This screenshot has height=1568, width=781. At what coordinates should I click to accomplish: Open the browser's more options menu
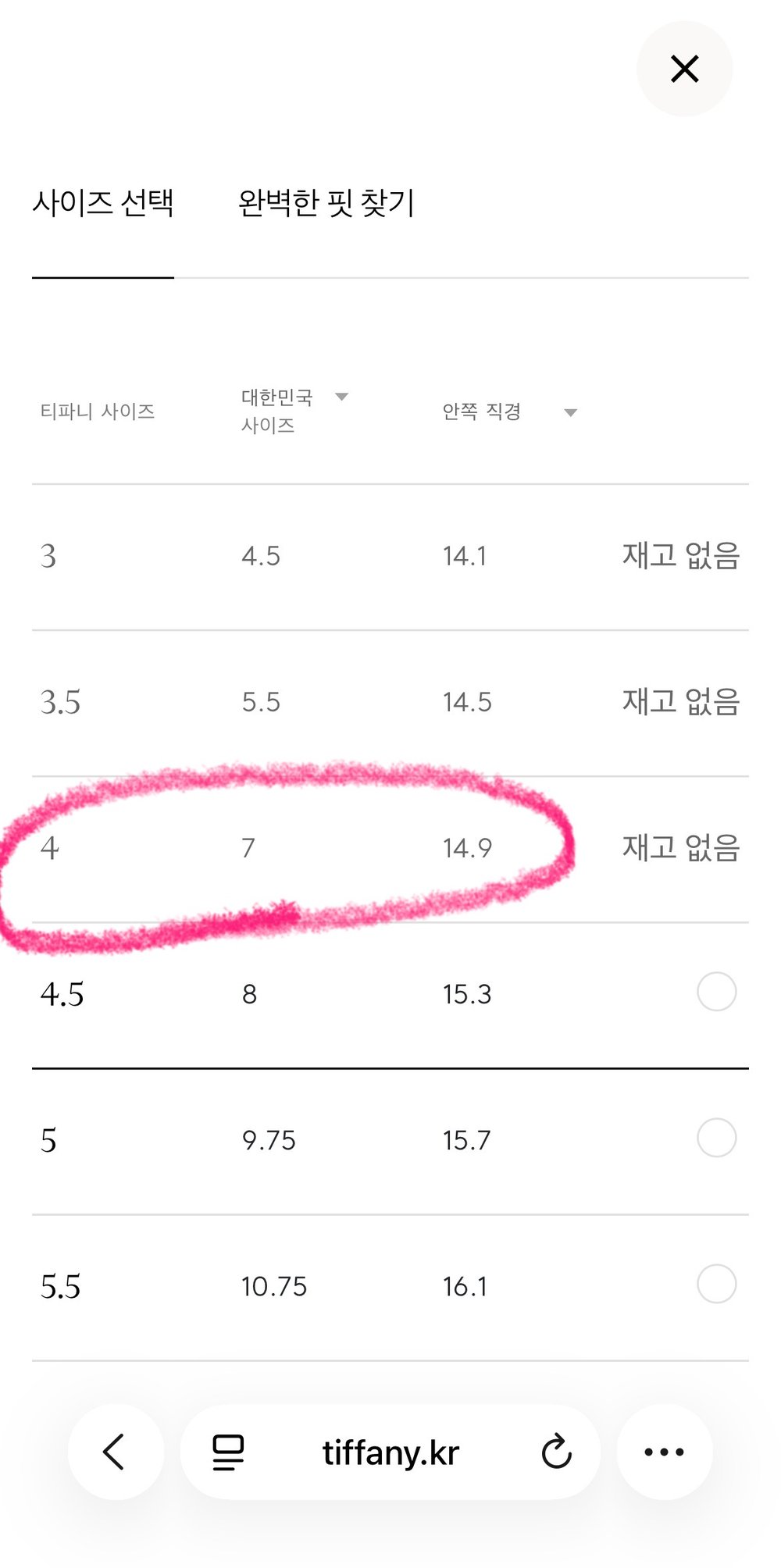[x=664, y=1452]
